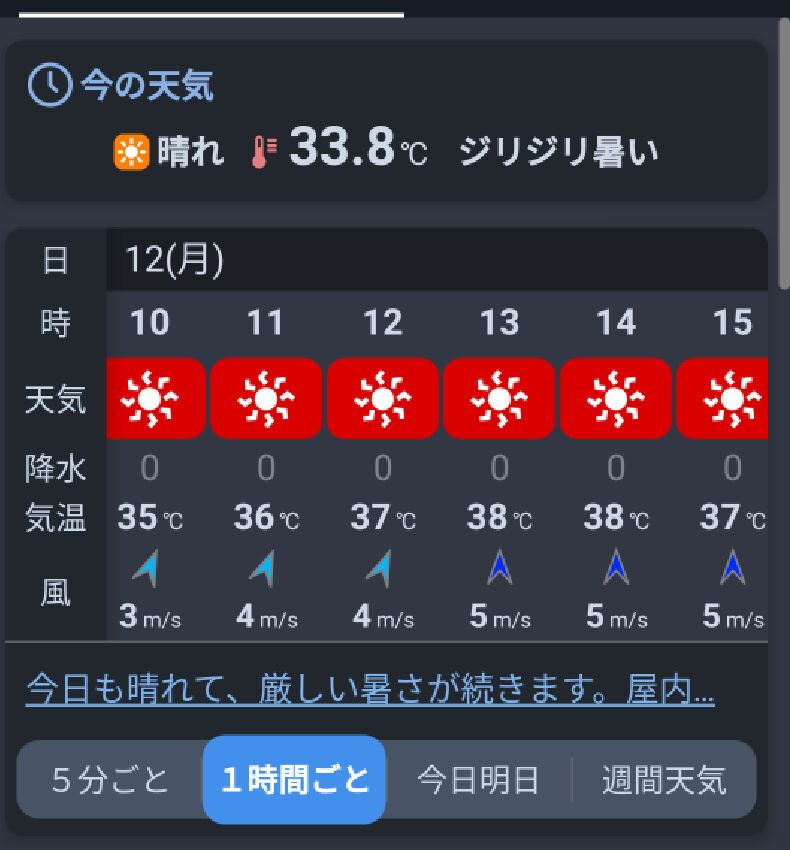This screenshot has height=850, width=790.
Task: Select the 1時間ごと tab
Action: (x=294, y=780)
